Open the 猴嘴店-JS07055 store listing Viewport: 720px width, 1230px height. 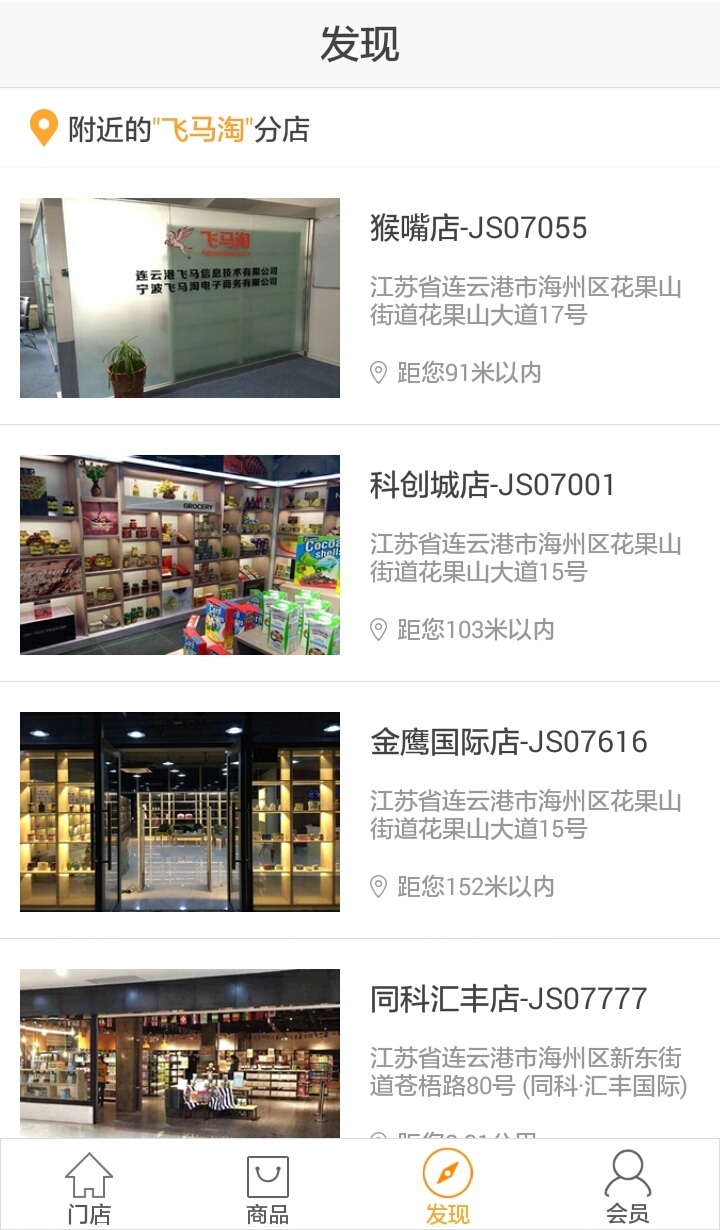[x=478, y=228]
